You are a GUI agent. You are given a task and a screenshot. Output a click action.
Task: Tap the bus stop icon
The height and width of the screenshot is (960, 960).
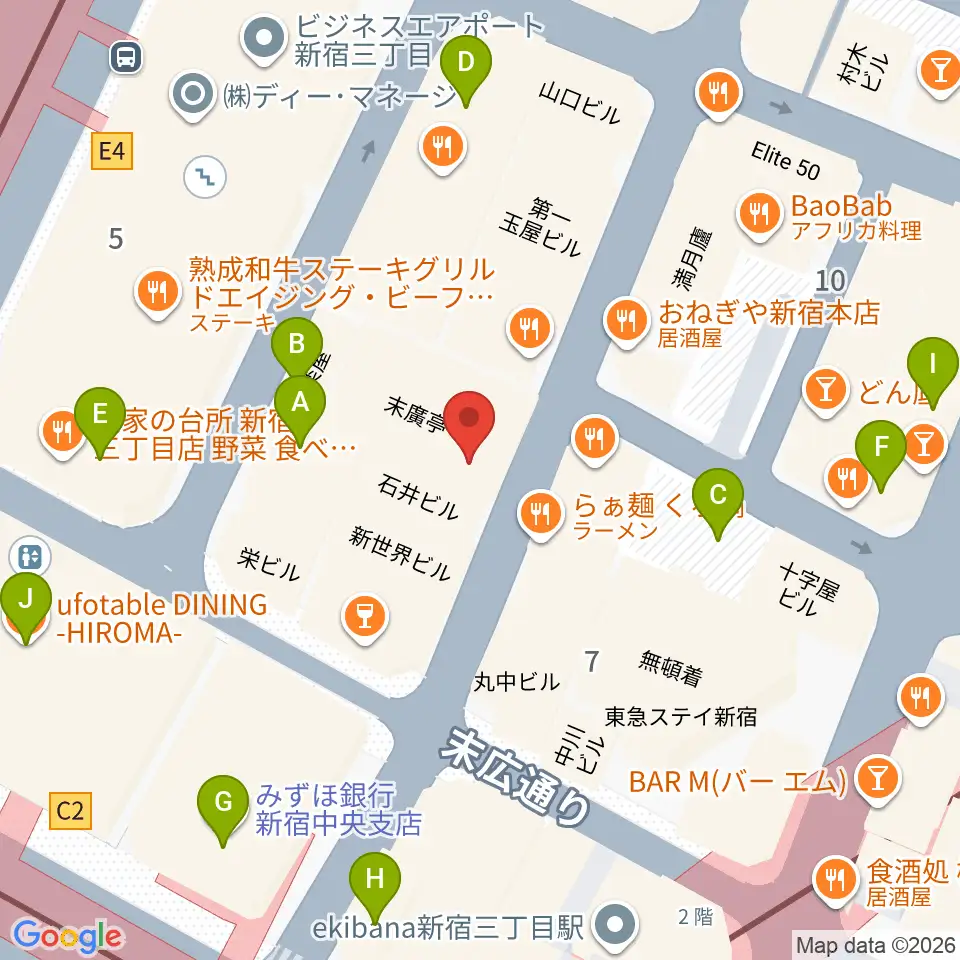pos(127,58)
